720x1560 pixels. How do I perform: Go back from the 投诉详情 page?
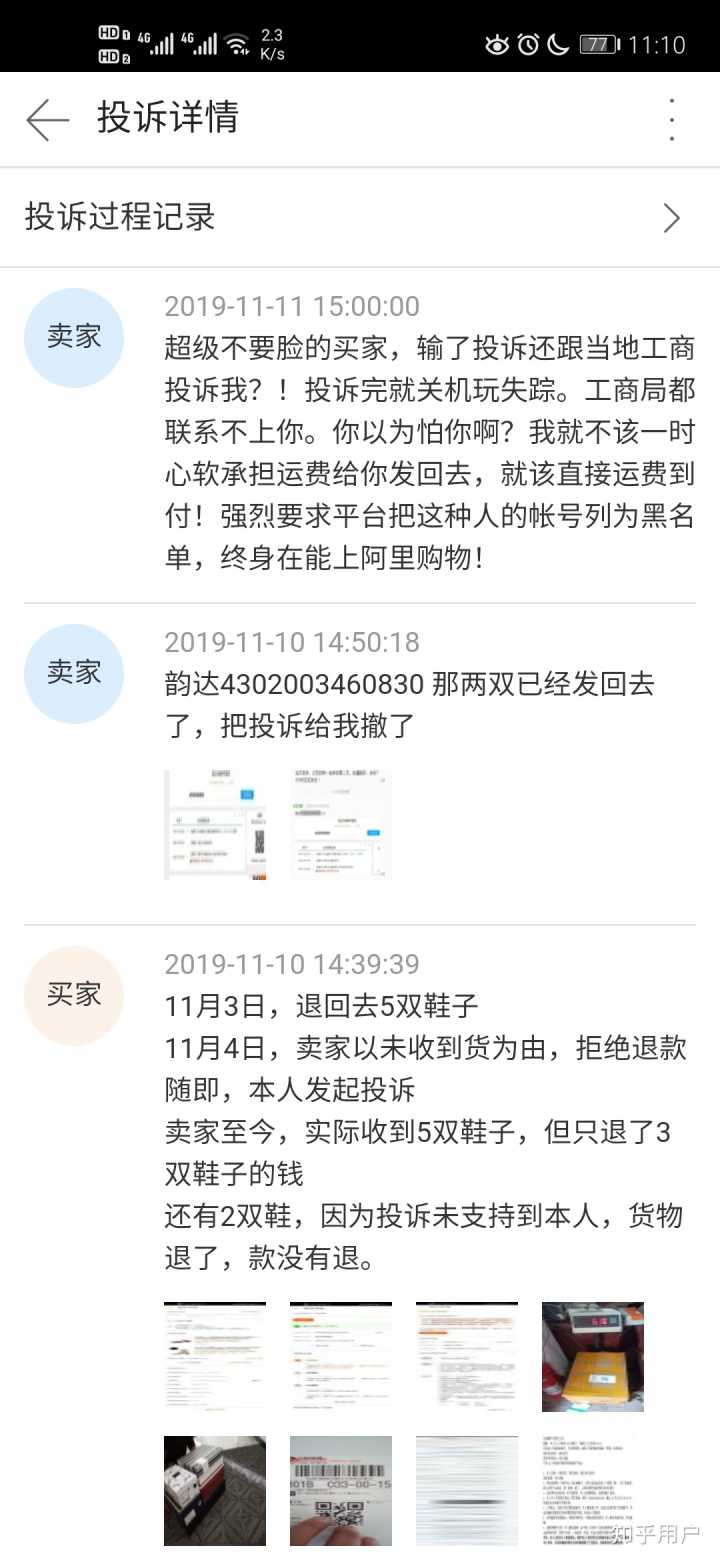coord(47,120)
